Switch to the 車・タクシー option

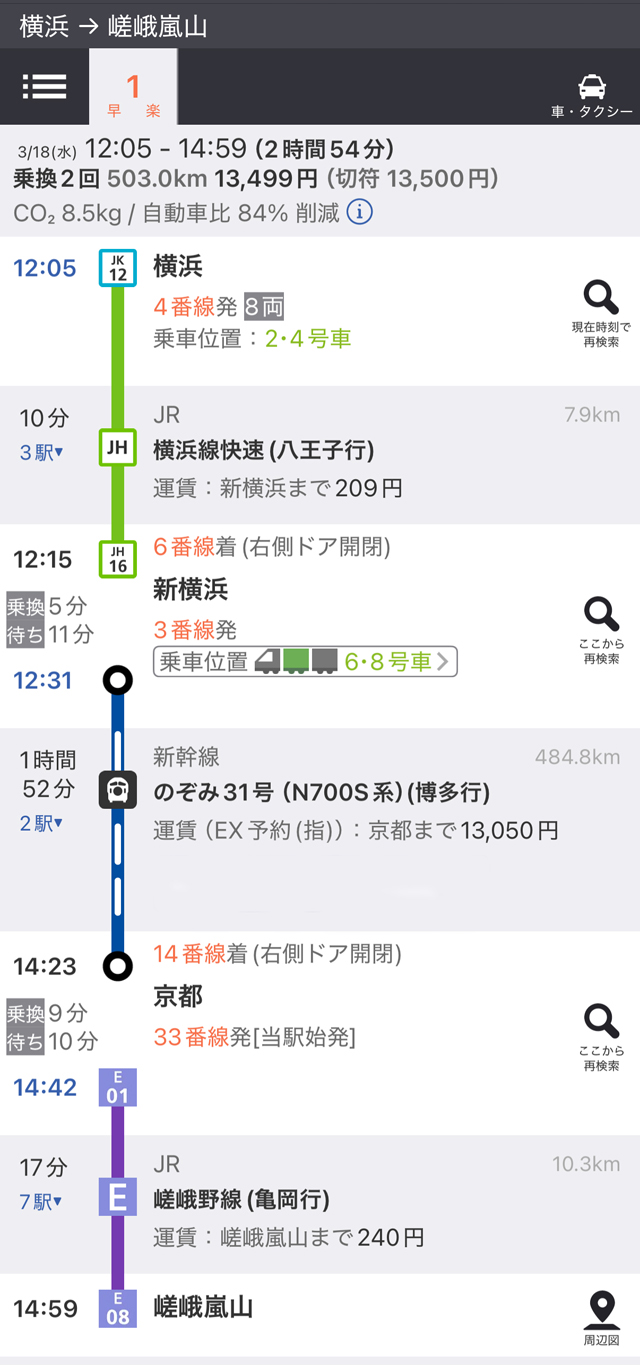click(591, 94)
